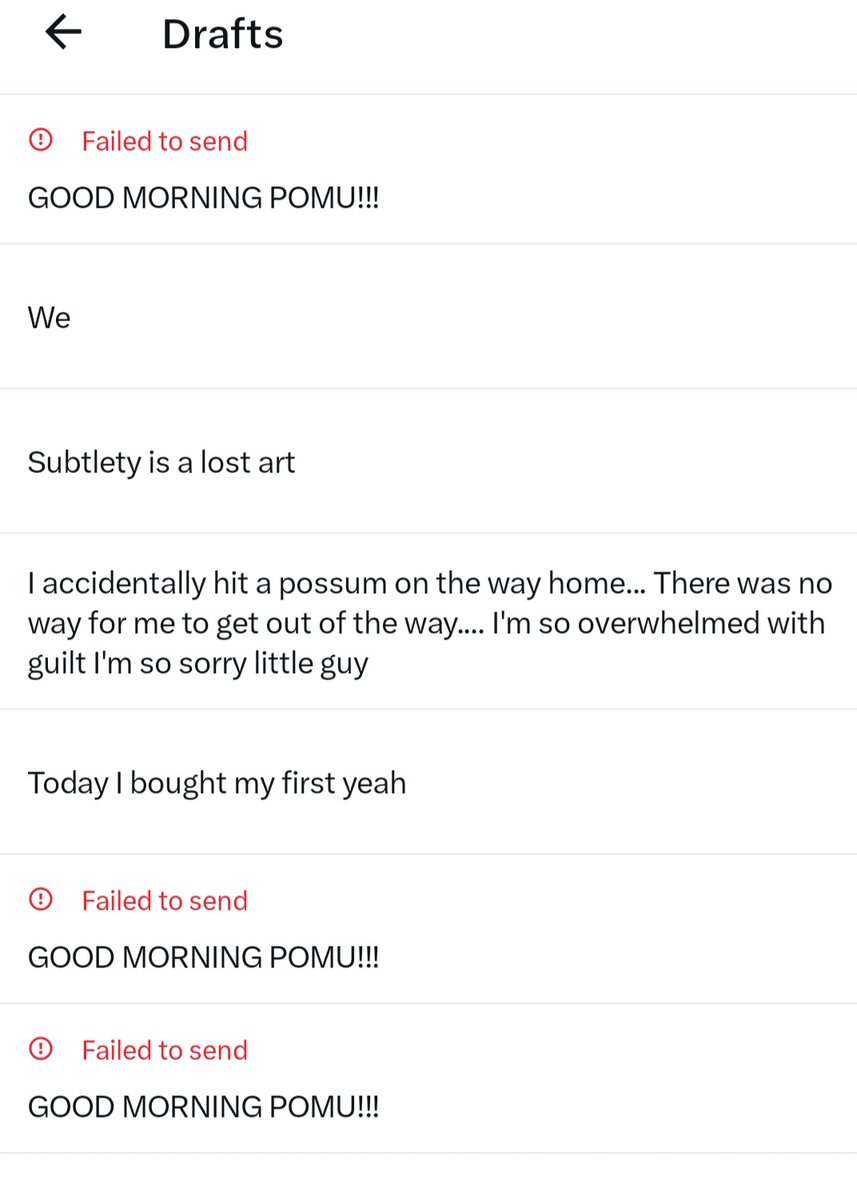This screenshot has height=1200, width=857.
Task: Open the draft about hitting a possum
Action: [426, 622]
